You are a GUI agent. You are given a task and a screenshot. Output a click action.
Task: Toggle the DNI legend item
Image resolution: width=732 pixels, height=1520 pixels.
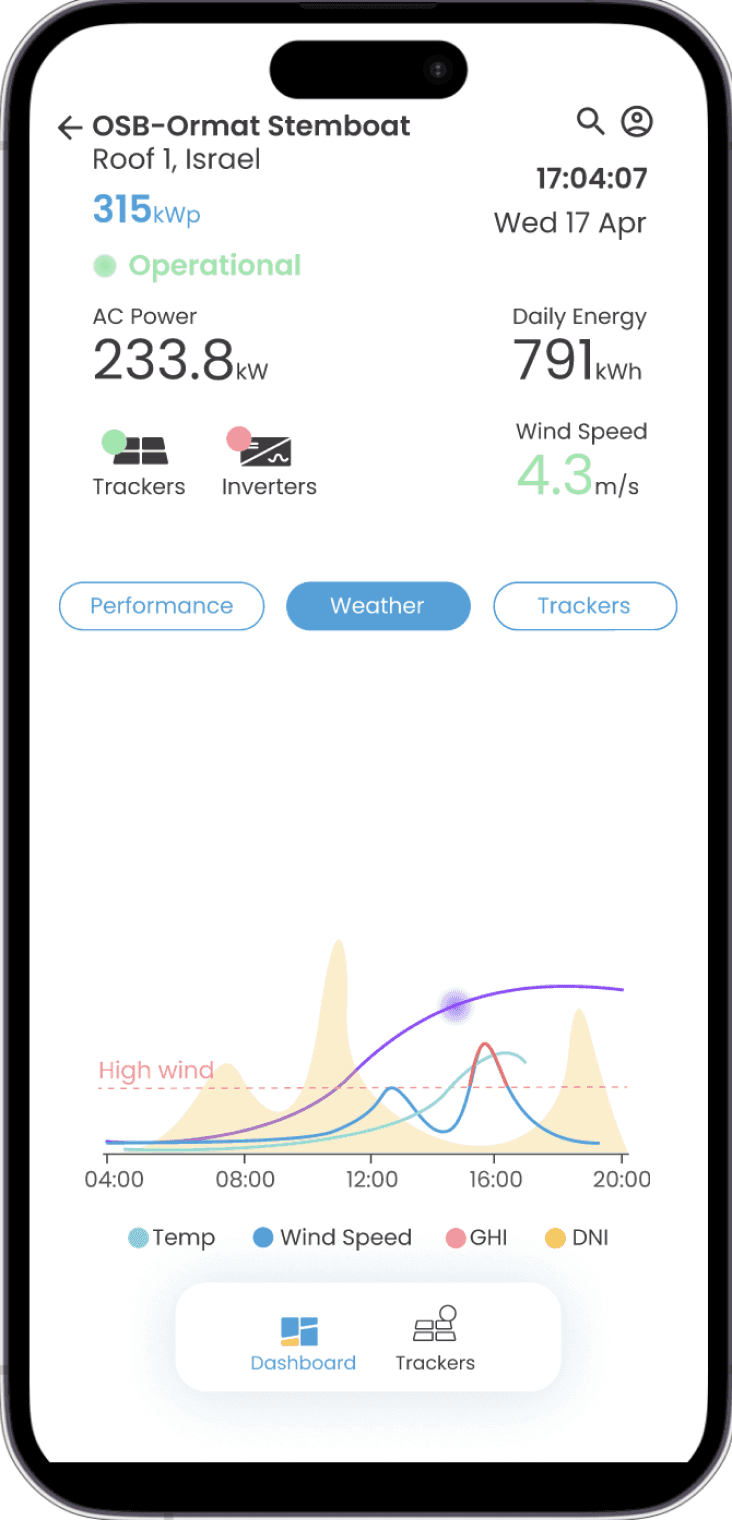click(x=577, y=1237)
